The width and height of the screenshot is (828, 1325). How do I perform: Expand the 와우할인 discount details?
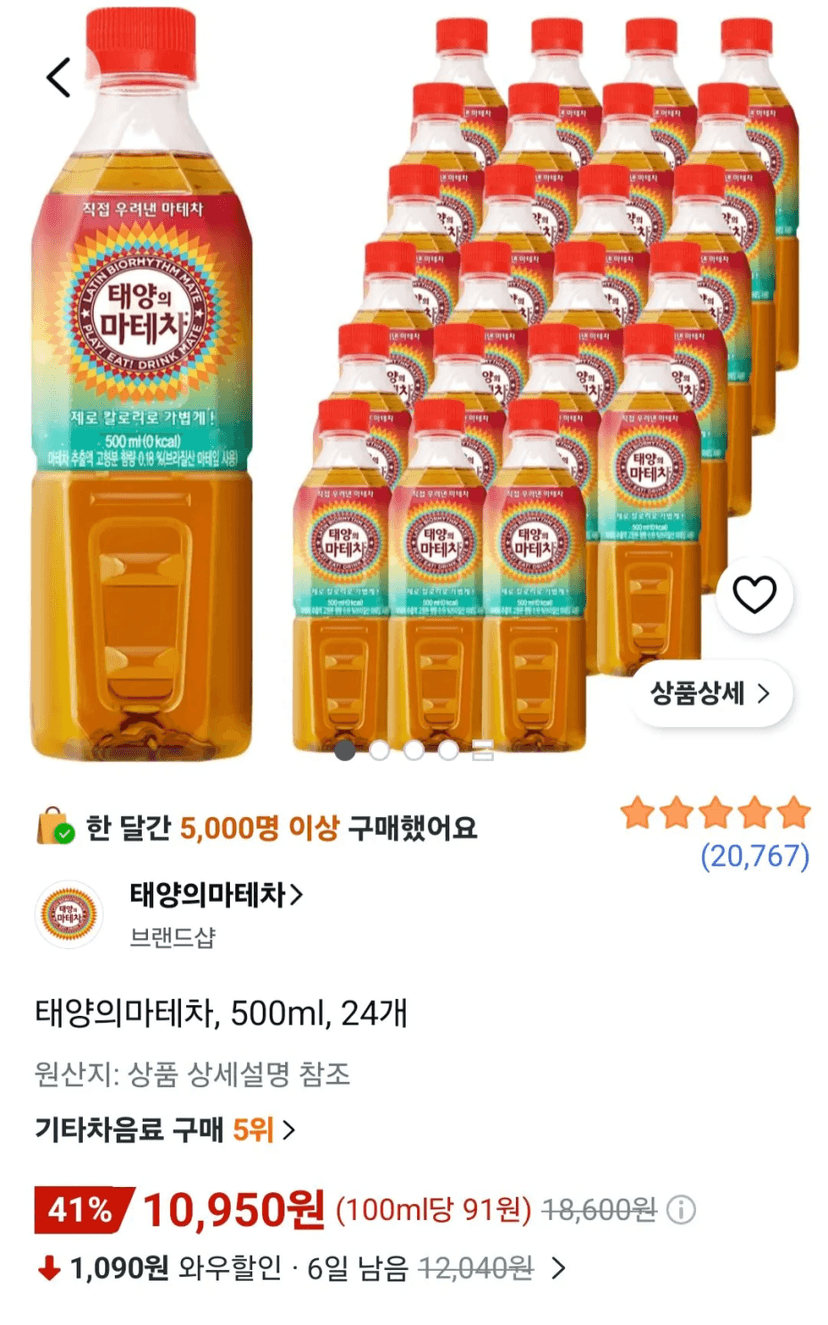point(559,1270)
